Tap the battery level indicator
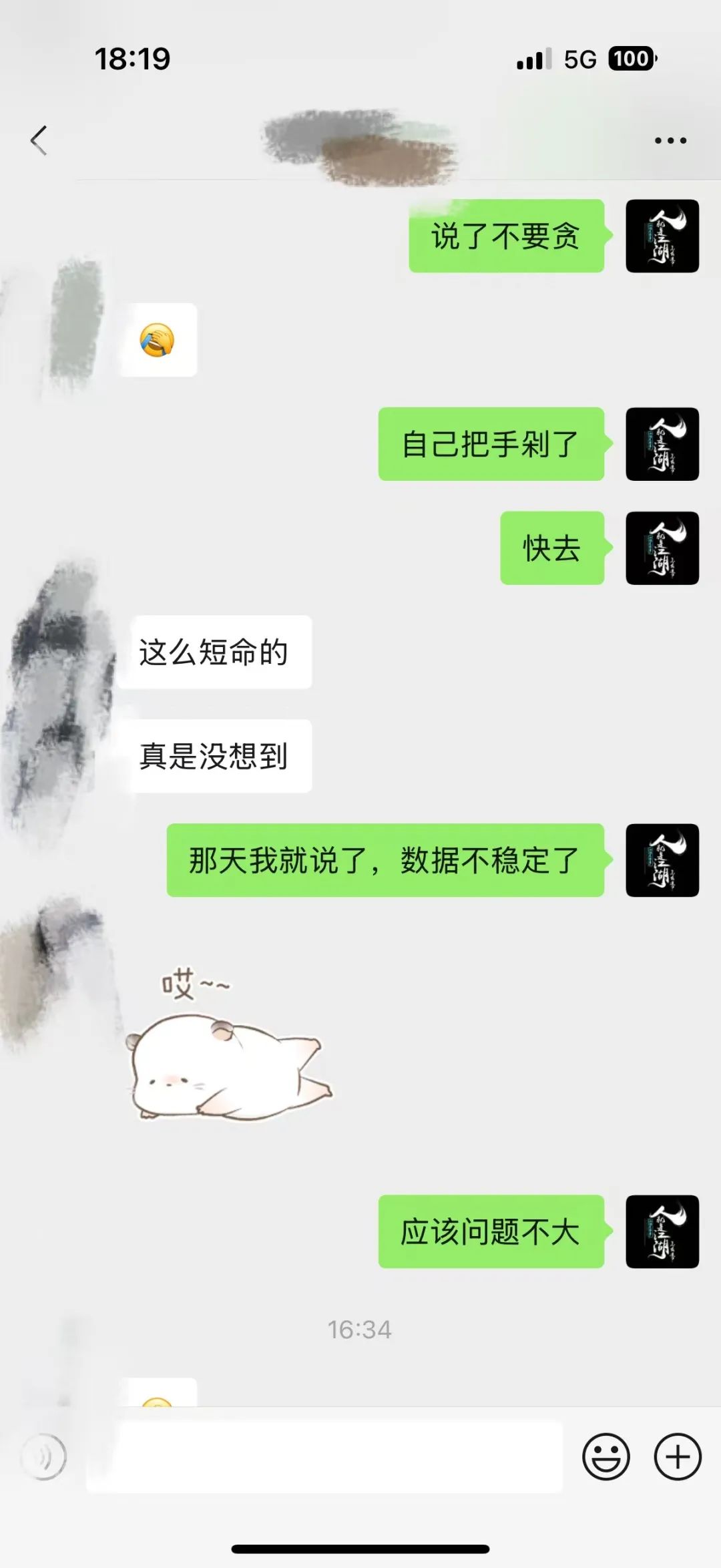Screen dimensions: 721x1568 pyautogui.click(x=630, y=59)
